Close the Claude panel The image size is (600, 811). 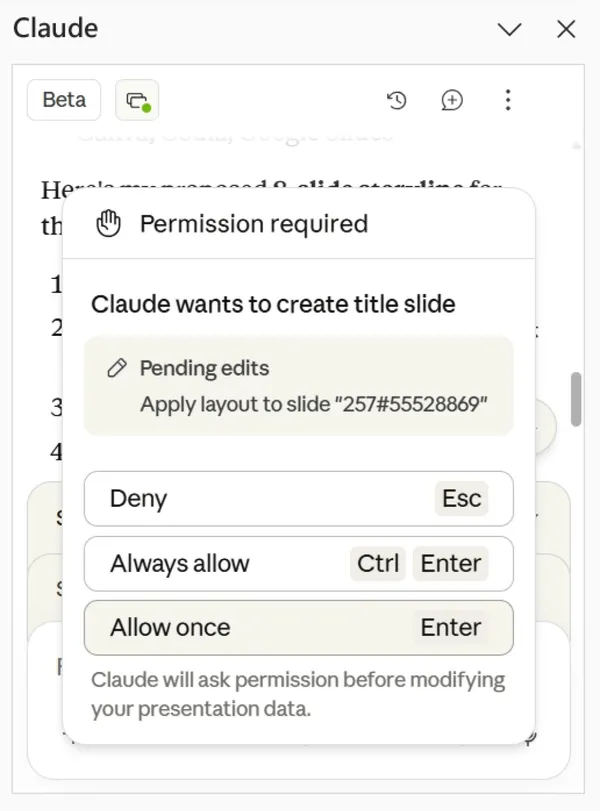[x=566, y=29]
